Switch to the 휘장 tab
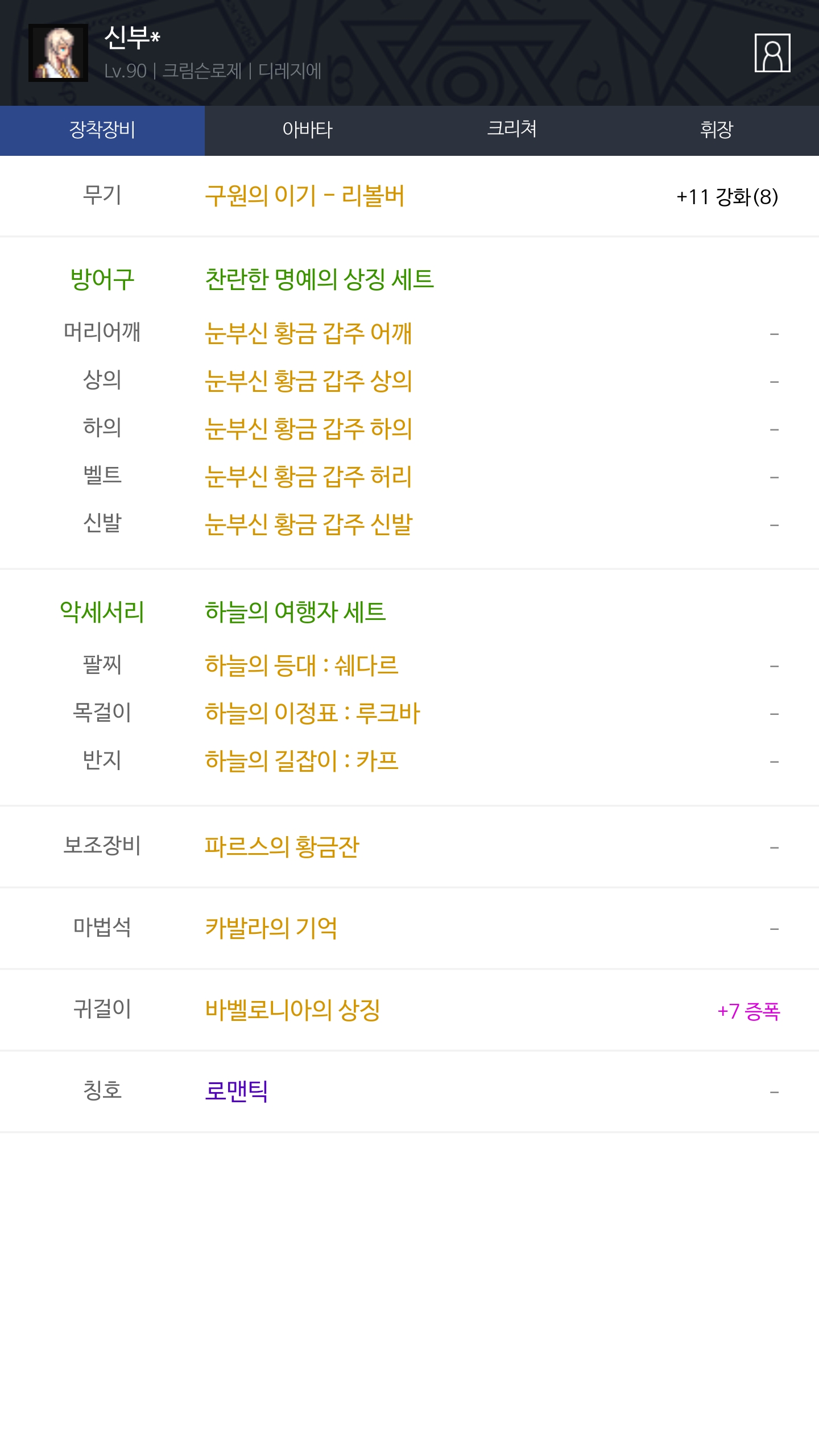Image resolution: width=819 pixels, height=1456 pixels. 717,130
